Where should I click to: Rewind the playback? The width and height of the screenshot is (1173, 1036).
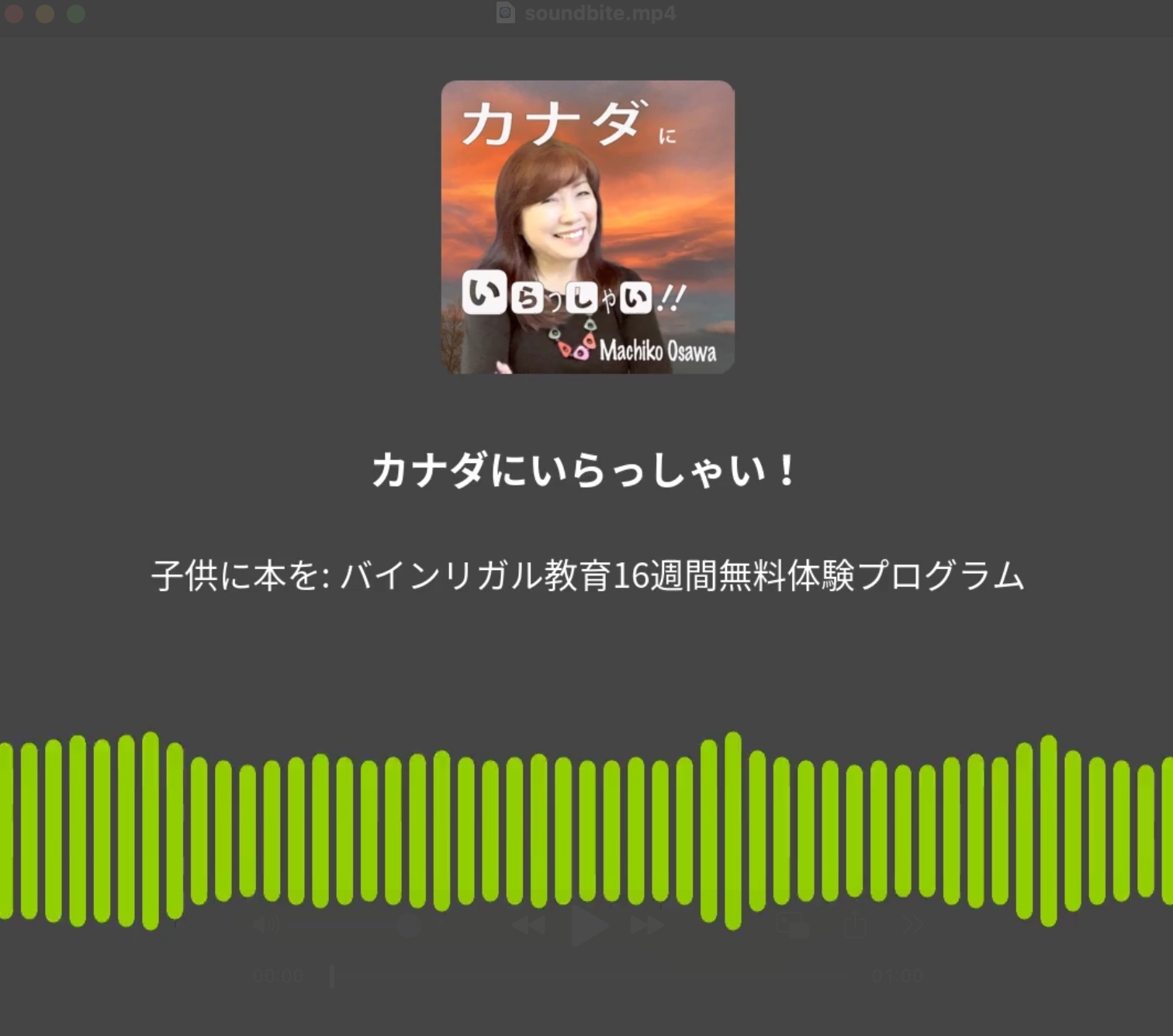click(529, 925)
